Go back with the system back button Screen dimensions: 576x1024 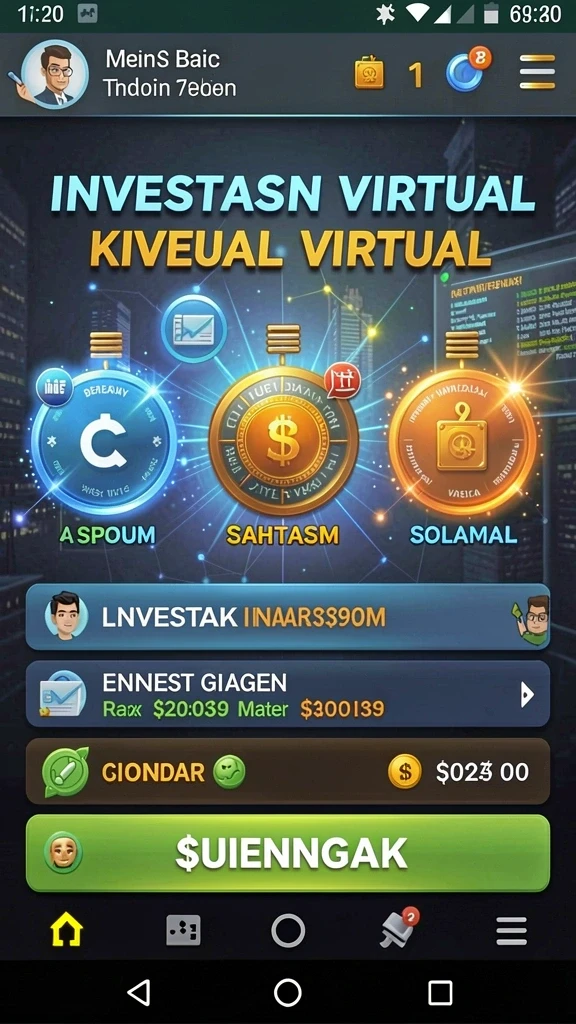(x=139, y=992)
